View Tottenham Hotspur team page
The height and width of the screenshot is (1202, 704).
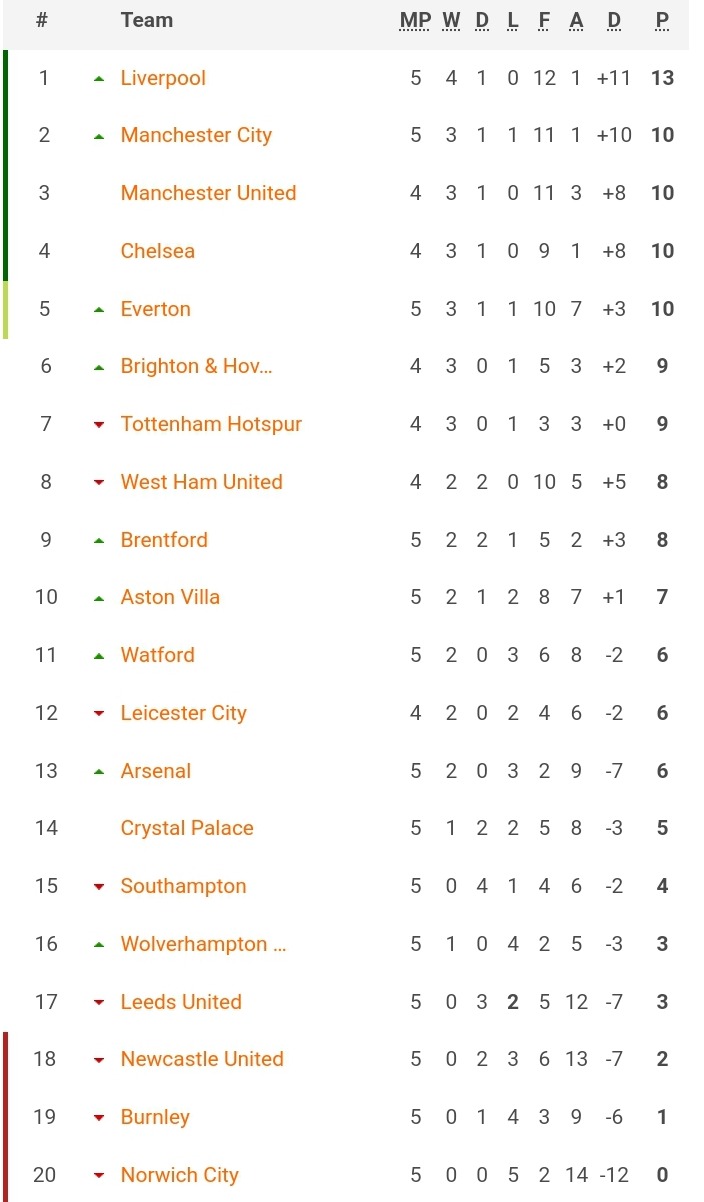coord(211,424)
